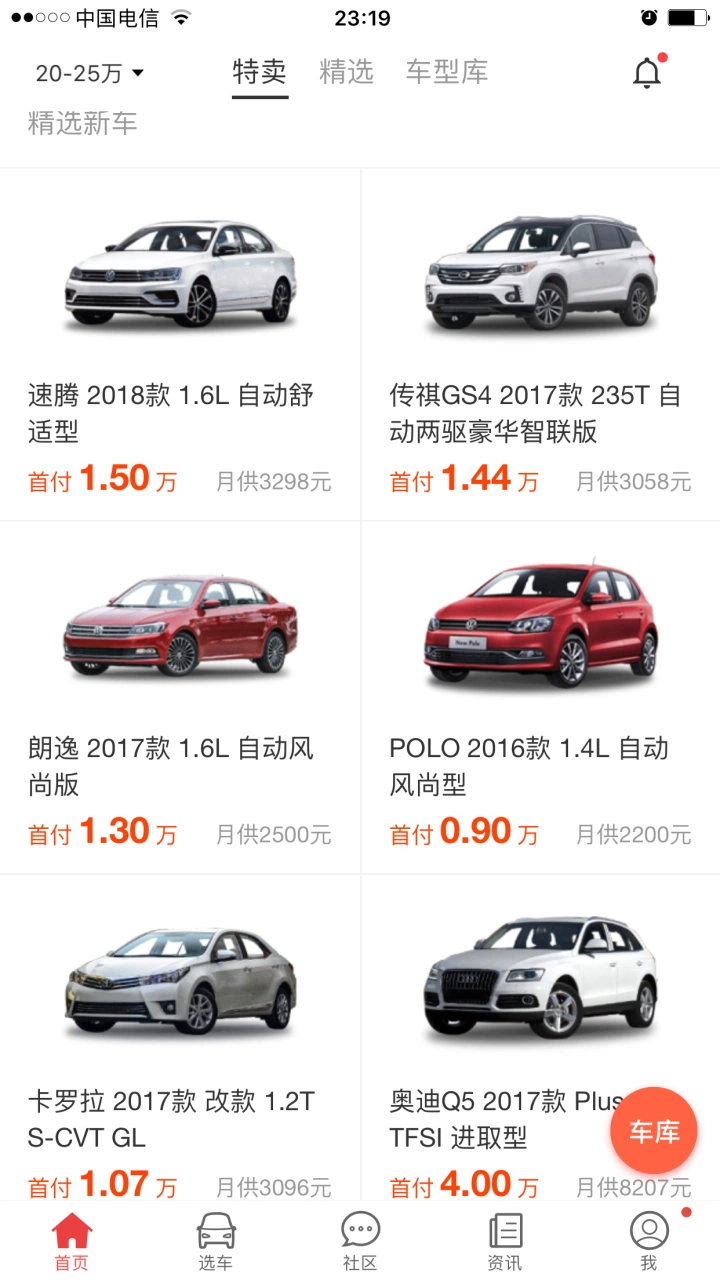
Task: Open the 传祺GS4 2017款 235T car card
Action: tap(541, 345)
